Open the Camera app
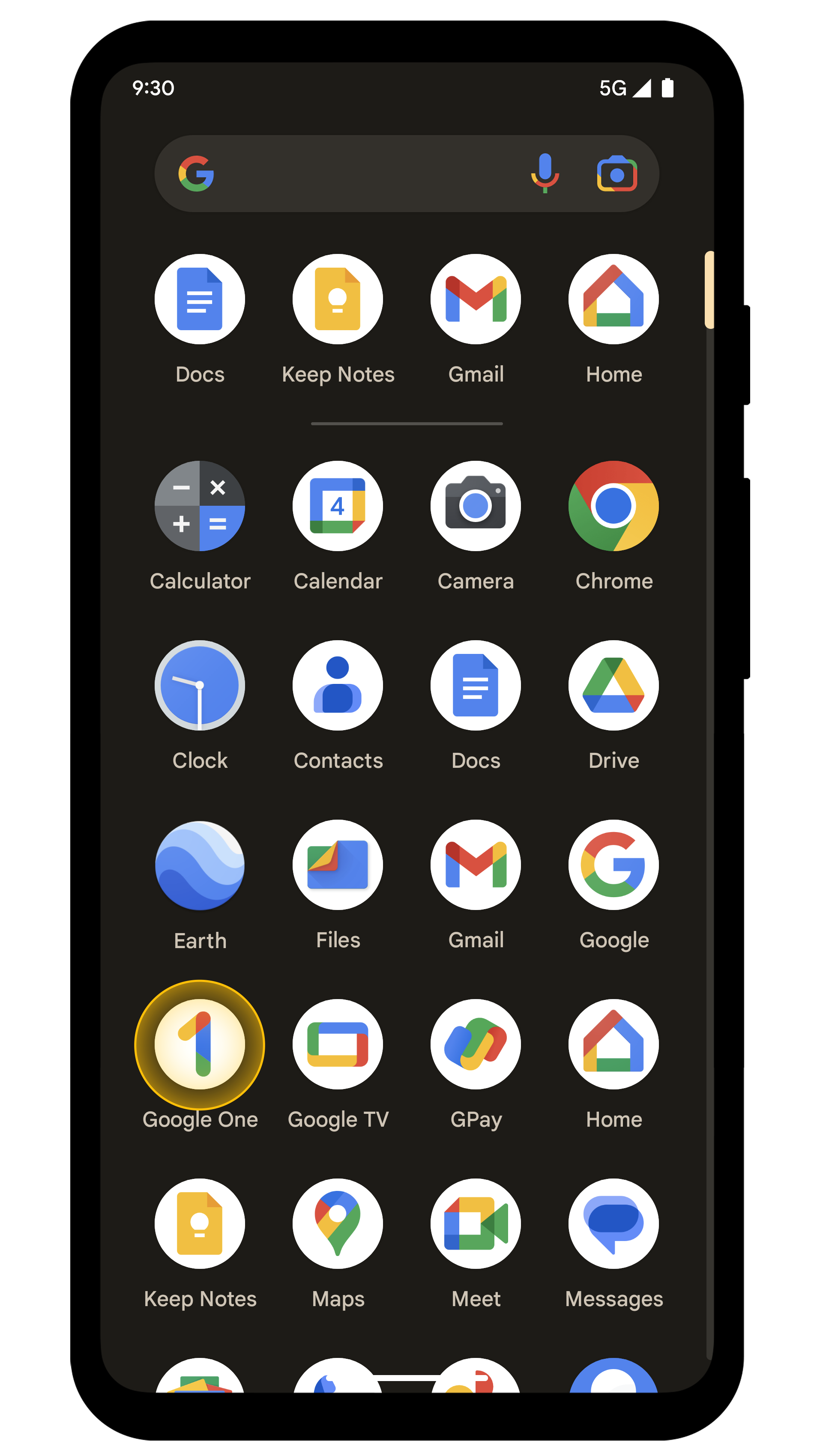814x1456 pixels. (x=476, y=506)
